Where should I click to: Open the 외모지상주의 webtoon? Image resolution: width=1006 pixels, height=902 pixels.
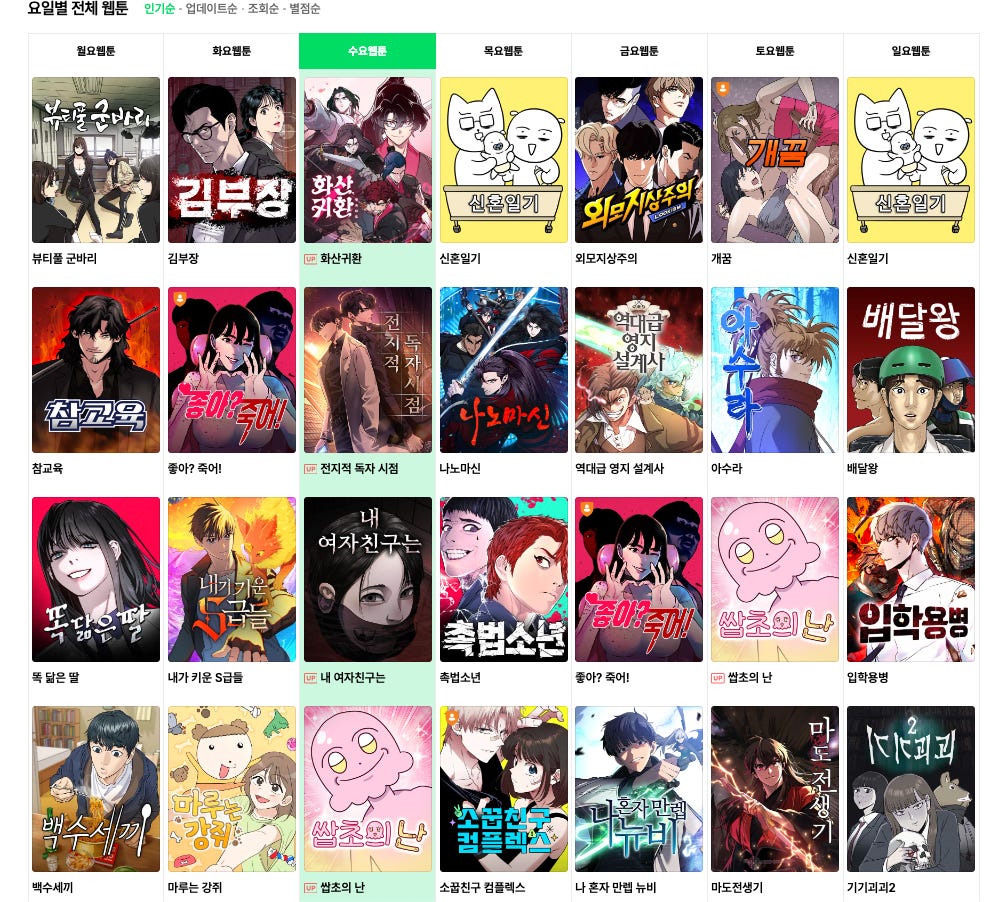(639, 160)
